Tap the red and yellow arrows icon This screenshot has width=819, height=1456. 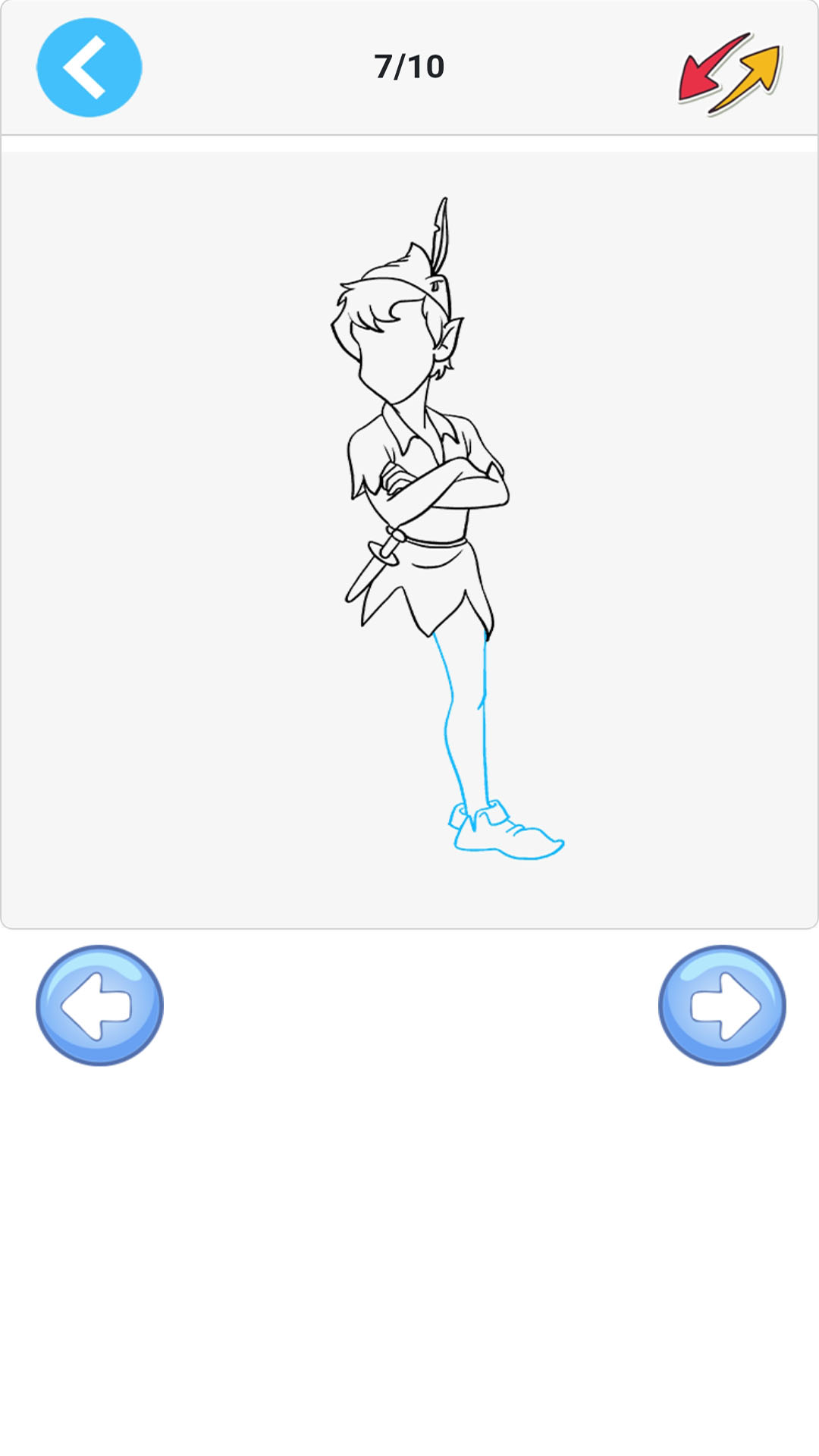click(x=729, y=73)
